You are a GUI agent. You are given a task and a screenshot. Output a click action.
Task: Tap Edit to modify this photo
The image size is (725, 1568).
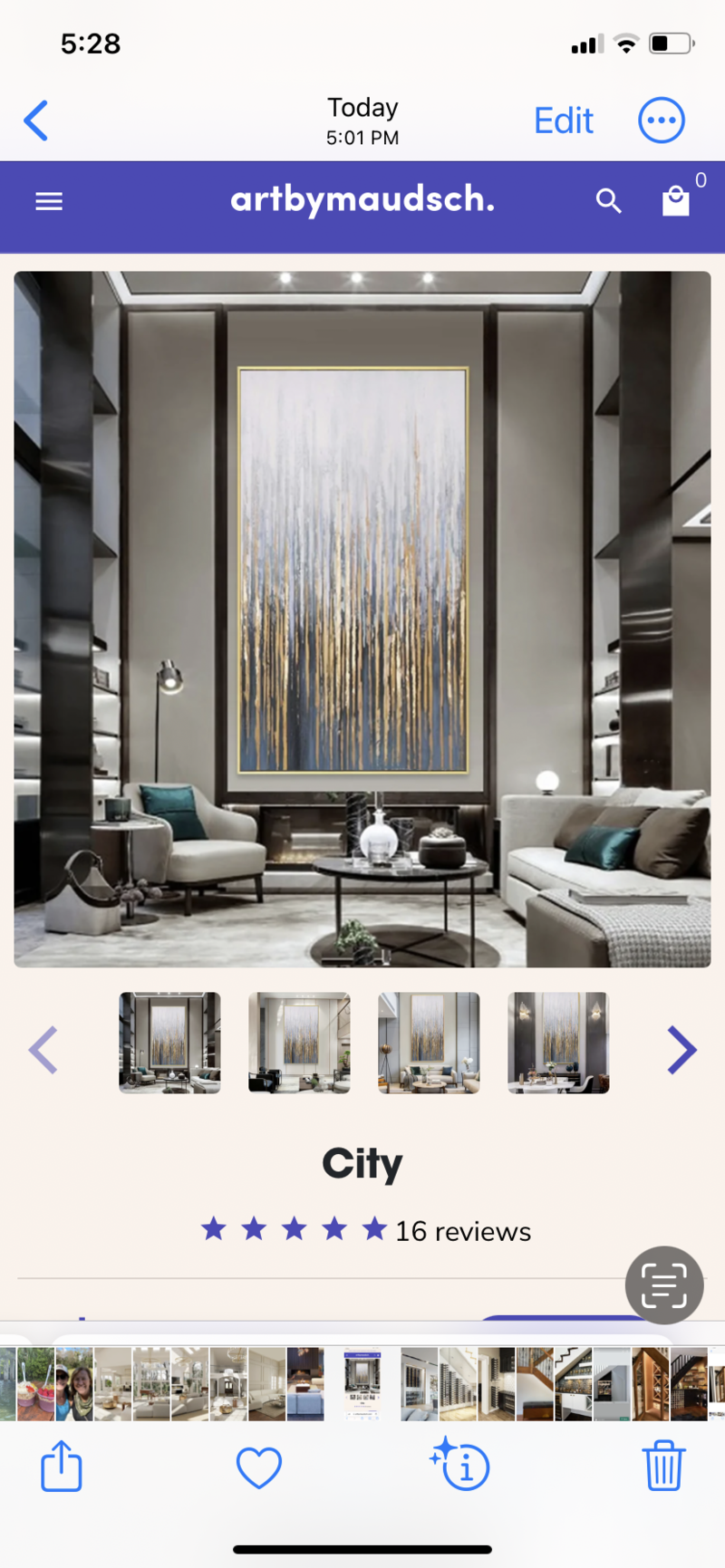[563, 120]
